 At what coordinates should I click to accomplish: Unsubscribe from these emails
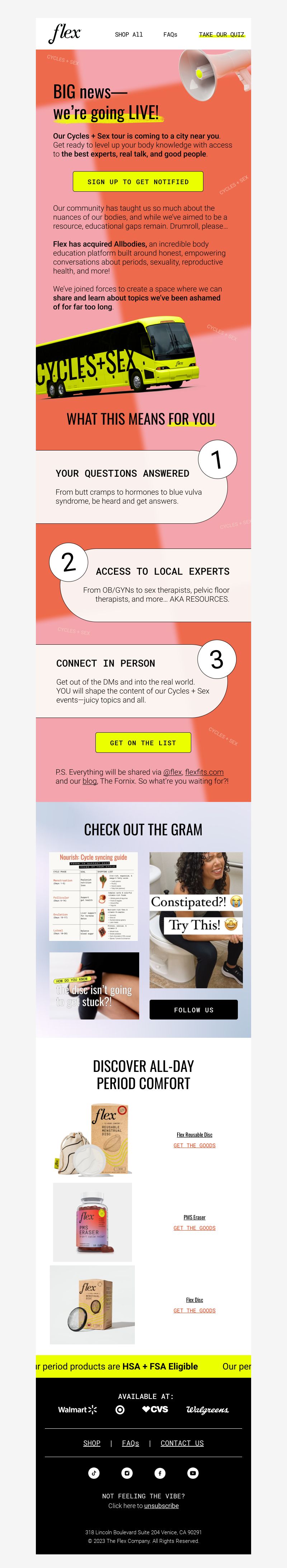click(161, 1505)
